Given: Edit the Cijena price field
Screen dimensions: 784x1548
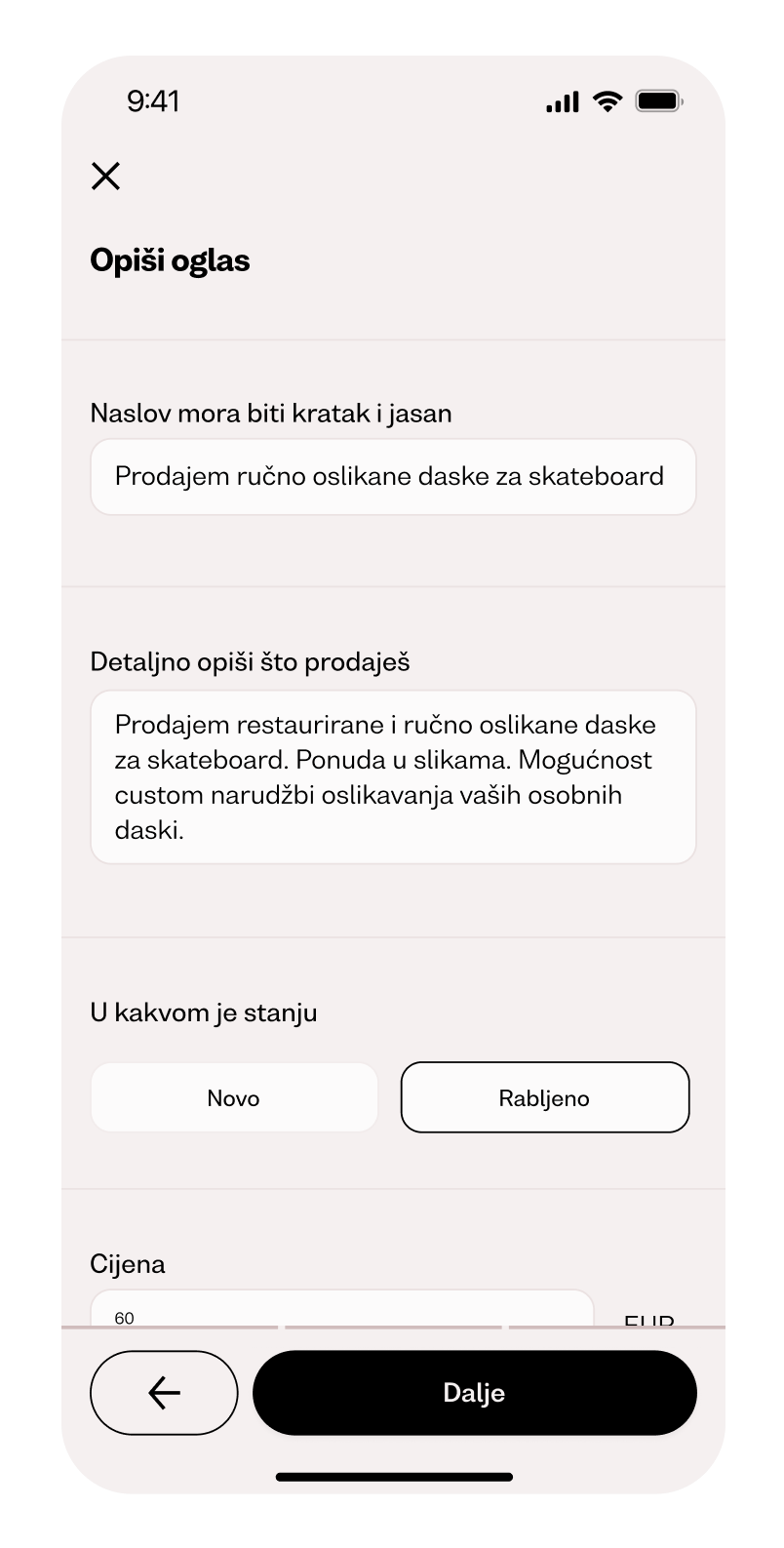Looking at the screenshot, I should (x=342, y=1309).
